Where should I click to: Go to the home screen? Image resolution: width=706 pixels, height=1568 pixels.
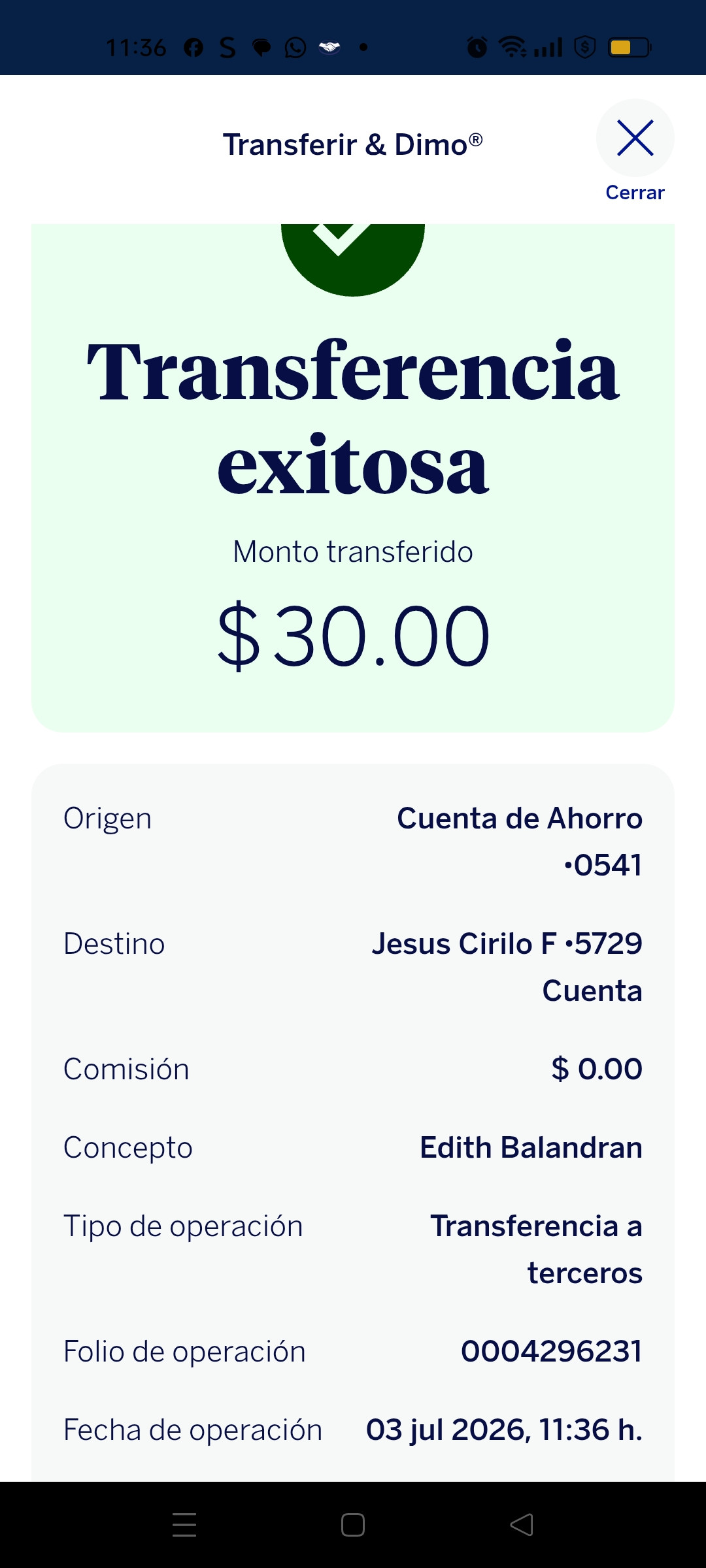pyautogui.click(x=353, y=1525)
